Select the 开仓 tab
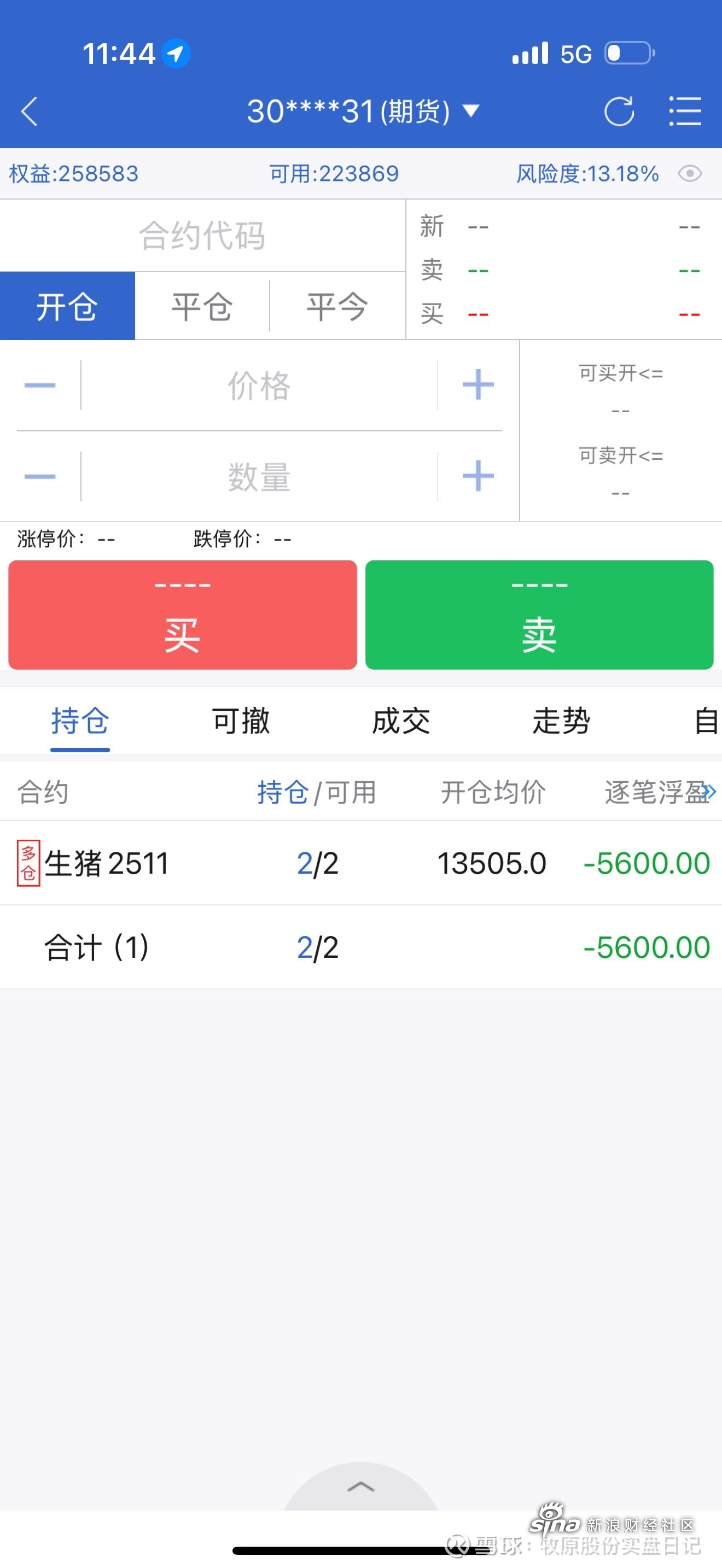This screenshot has height=1568, width=722. pos(67,306)
